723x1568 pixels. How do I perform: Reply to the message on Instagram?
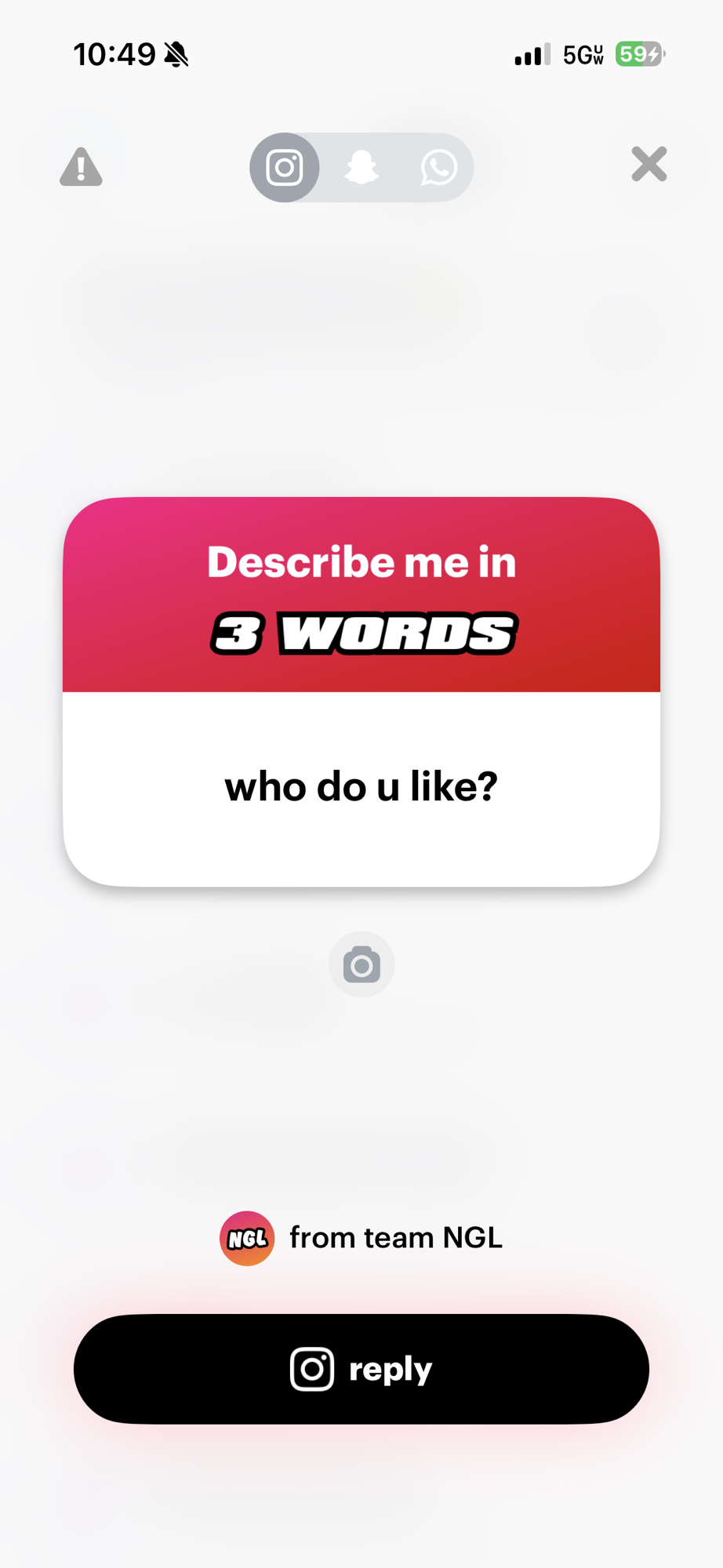pyautogui.click(x=361, y=1369)
